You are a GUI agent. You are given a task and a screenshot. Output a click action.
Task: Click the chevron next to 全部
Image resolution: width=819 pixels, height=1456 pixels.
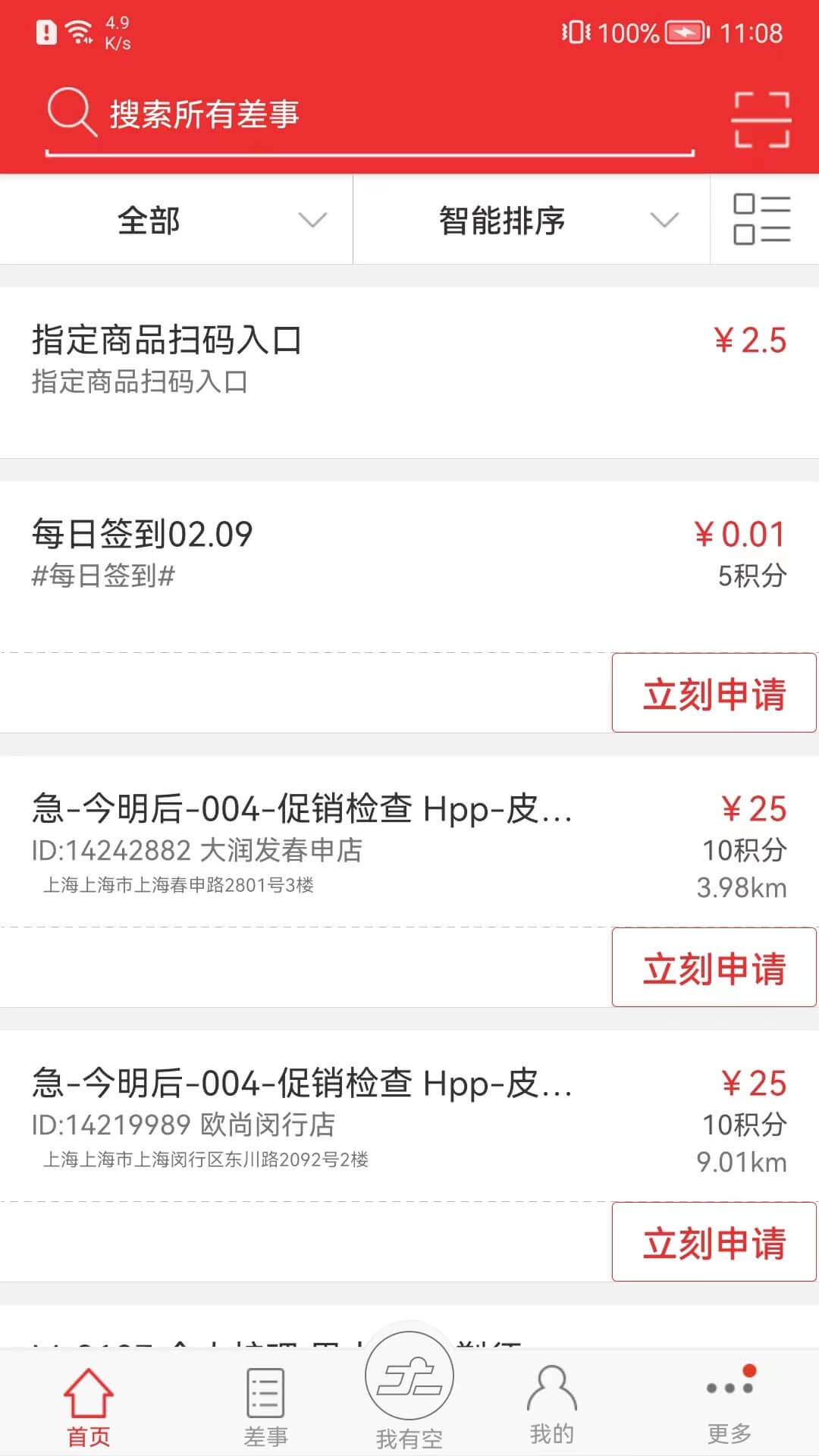pos(311,222)
